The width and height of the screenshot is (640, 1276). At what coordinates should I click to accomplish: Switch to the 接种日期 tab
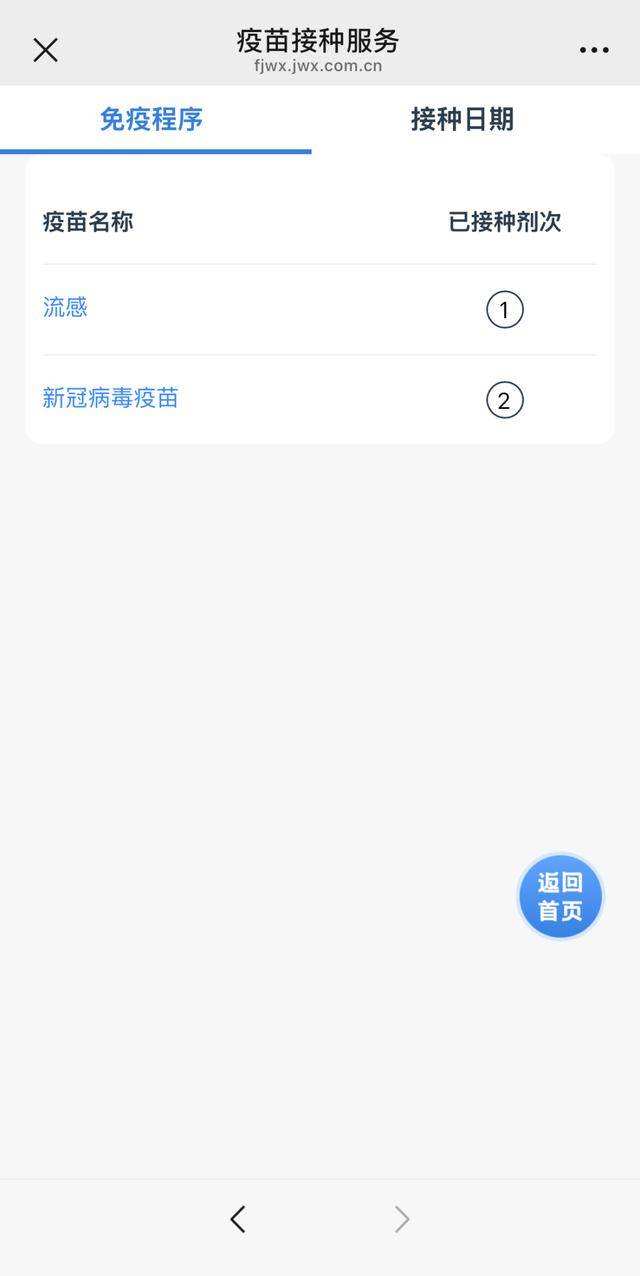pos(462,120)
